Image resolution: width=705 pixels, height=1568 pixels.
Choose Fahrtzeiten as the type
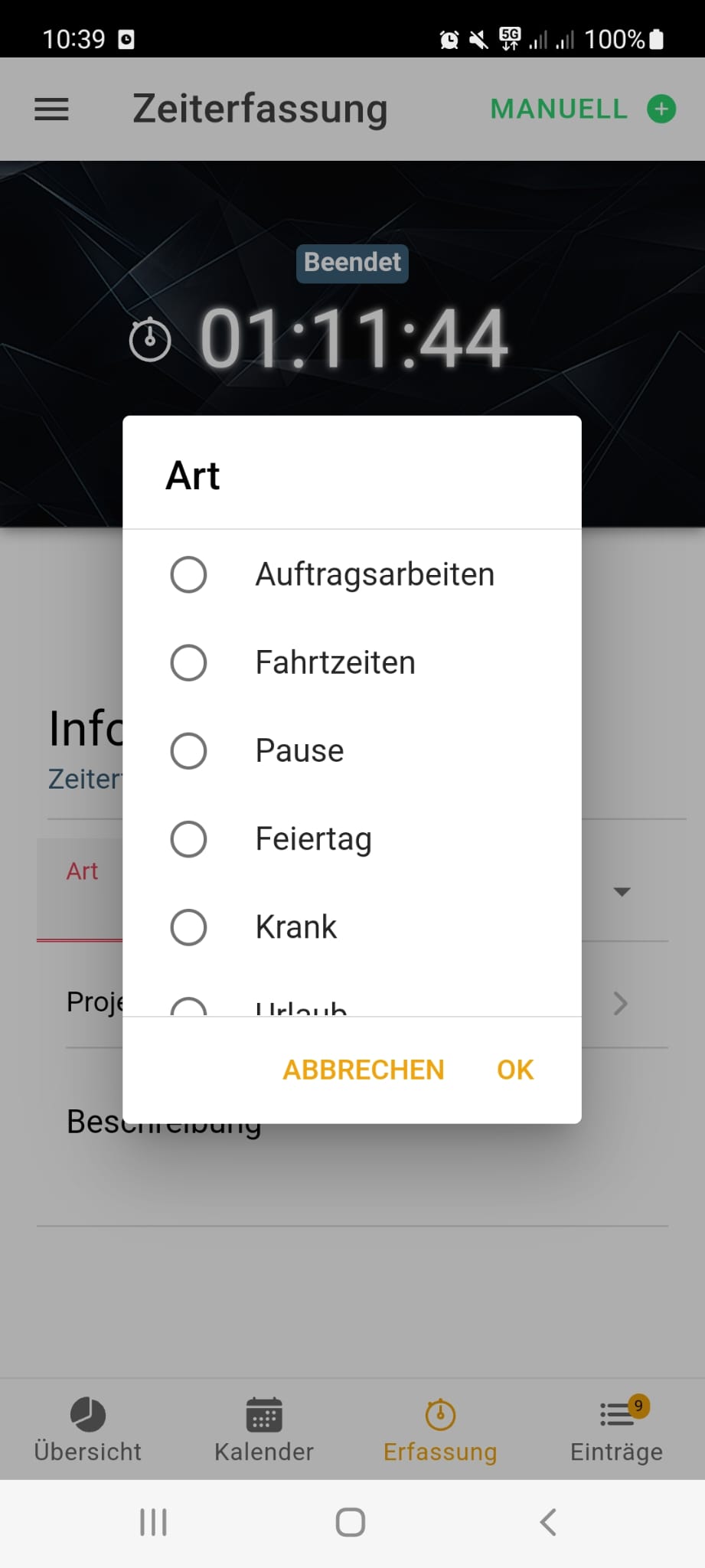[352, 662]
